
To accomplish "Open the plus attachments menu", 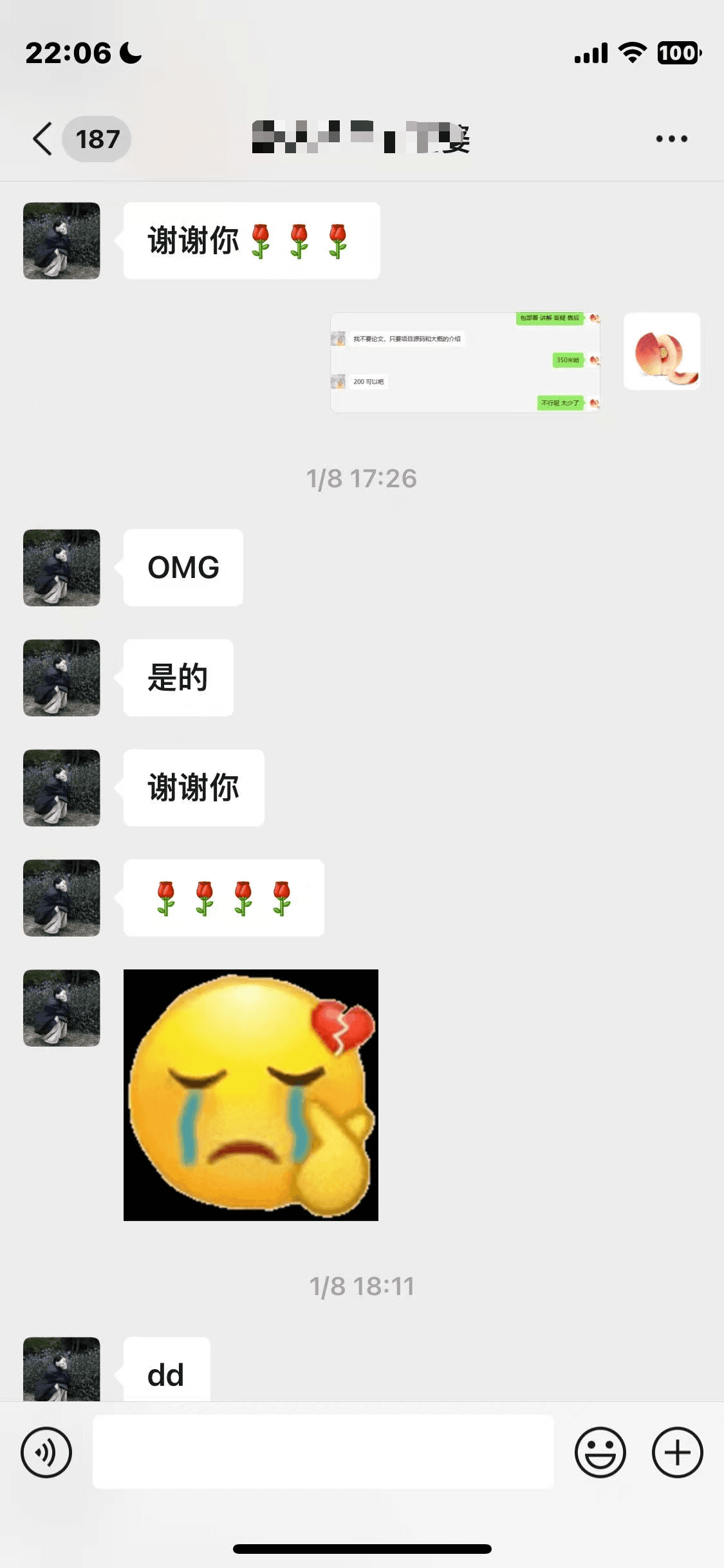I will tap(677, 1452).
